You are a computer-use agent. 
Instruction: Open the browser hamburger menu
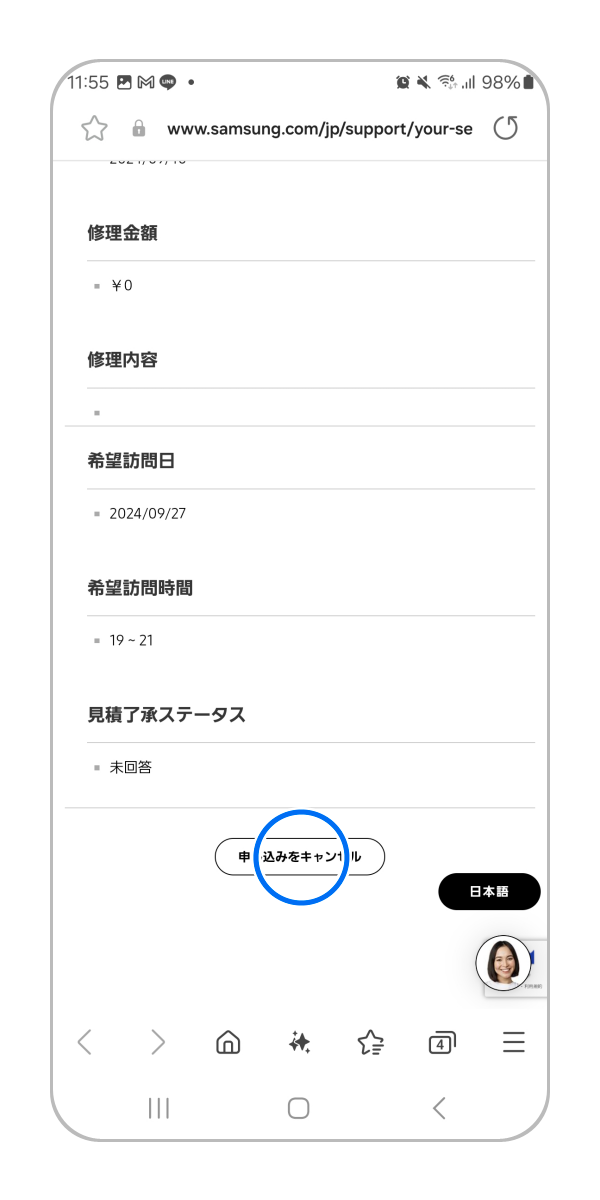pos(514,1043)
